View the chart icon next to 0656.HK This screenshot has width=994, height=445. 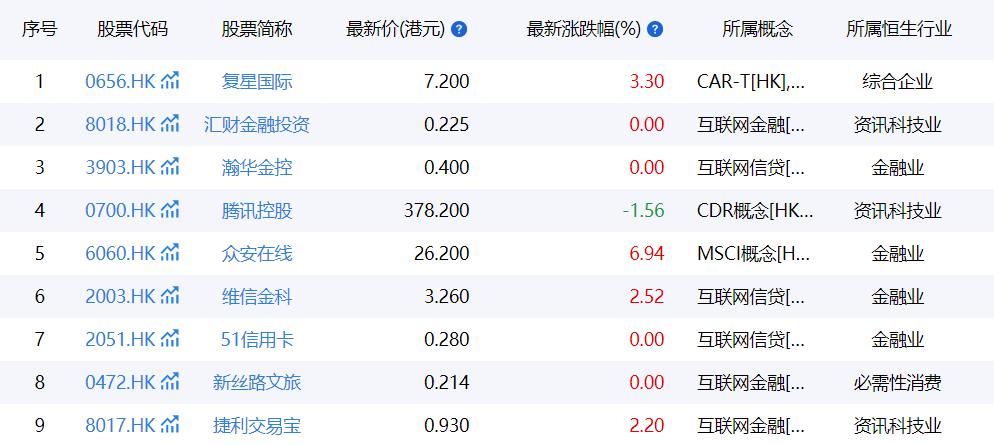[x=170, y=81]
